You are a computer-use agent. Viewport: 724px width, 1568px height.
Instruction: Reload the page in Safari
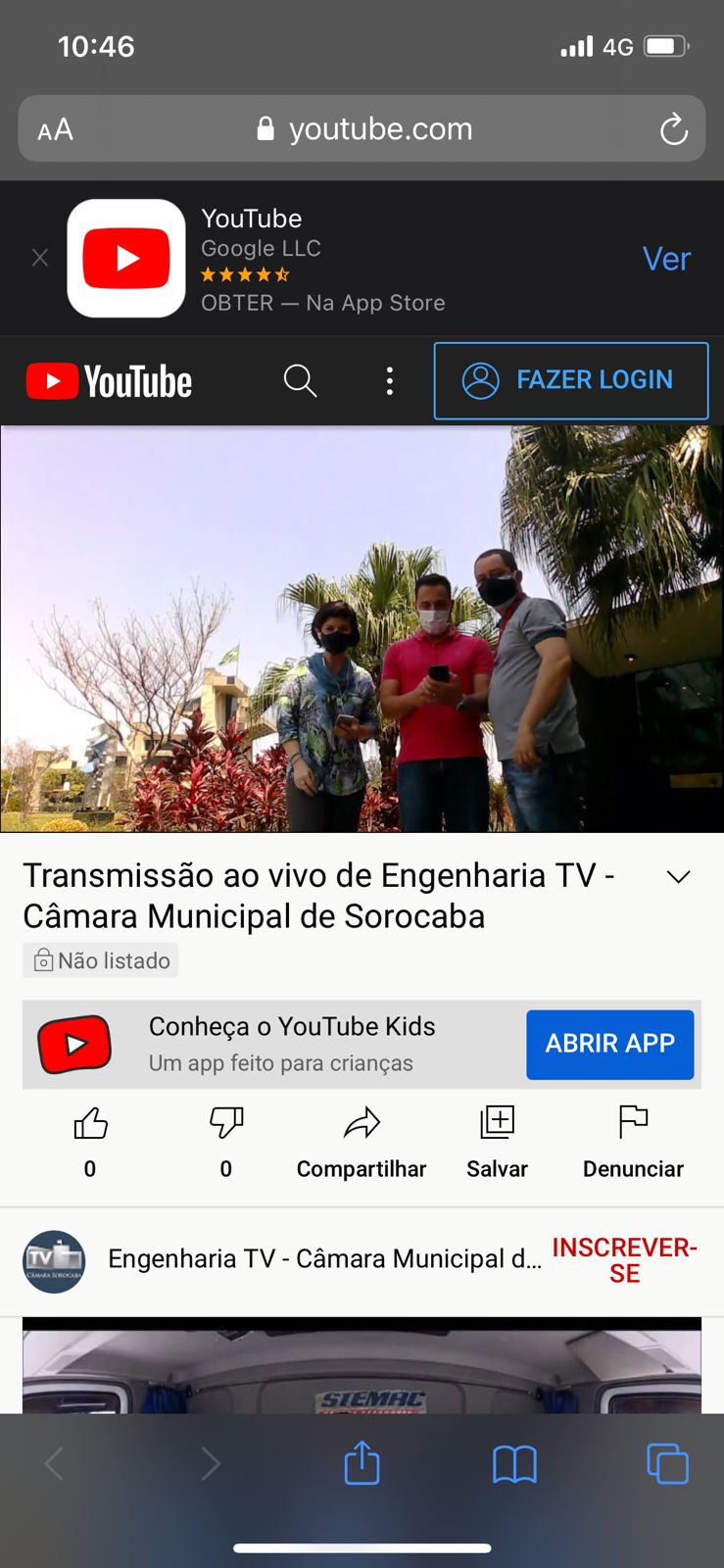pos(673,129)
